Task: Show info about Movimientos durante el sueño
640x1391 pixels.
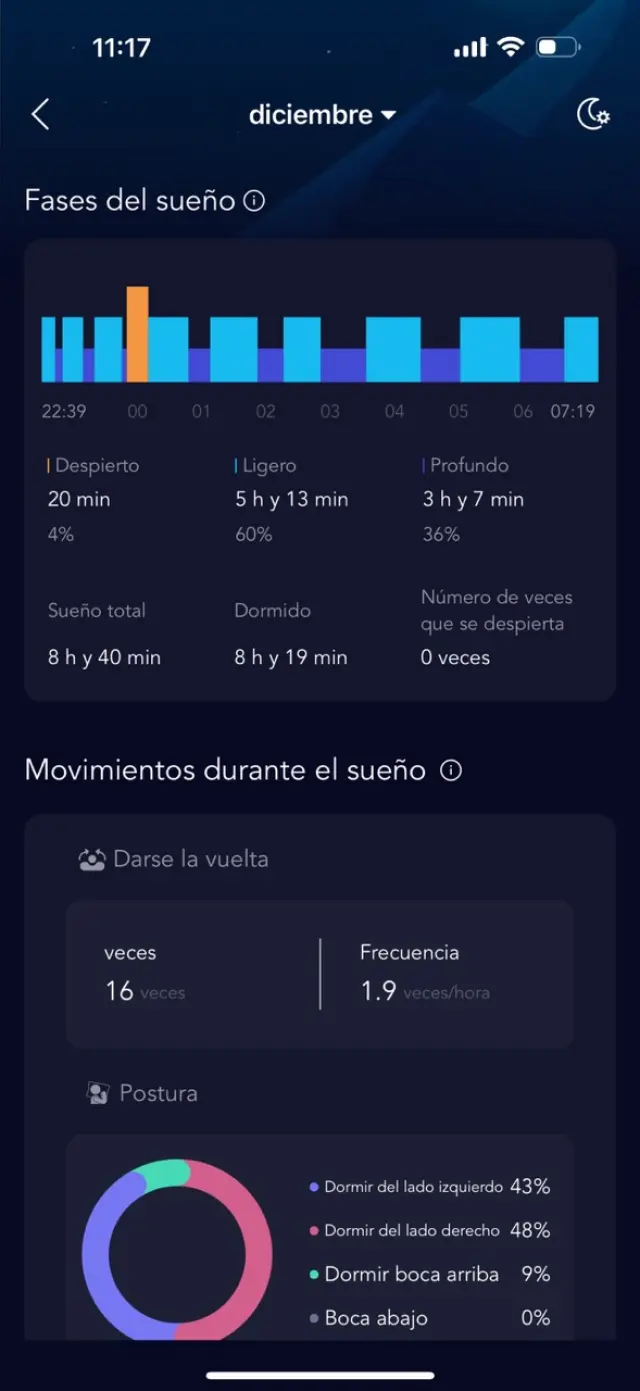Action: [x=451, y=771]
